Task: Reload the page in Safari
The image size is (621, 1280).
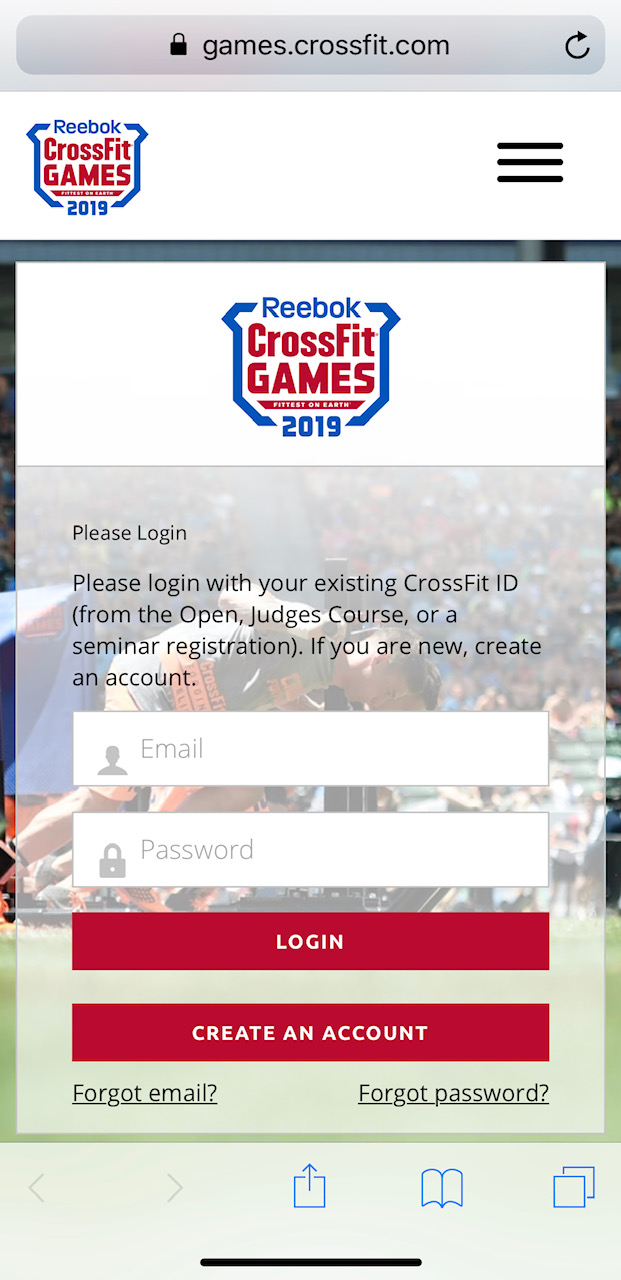Action: [x=577, y=46]
